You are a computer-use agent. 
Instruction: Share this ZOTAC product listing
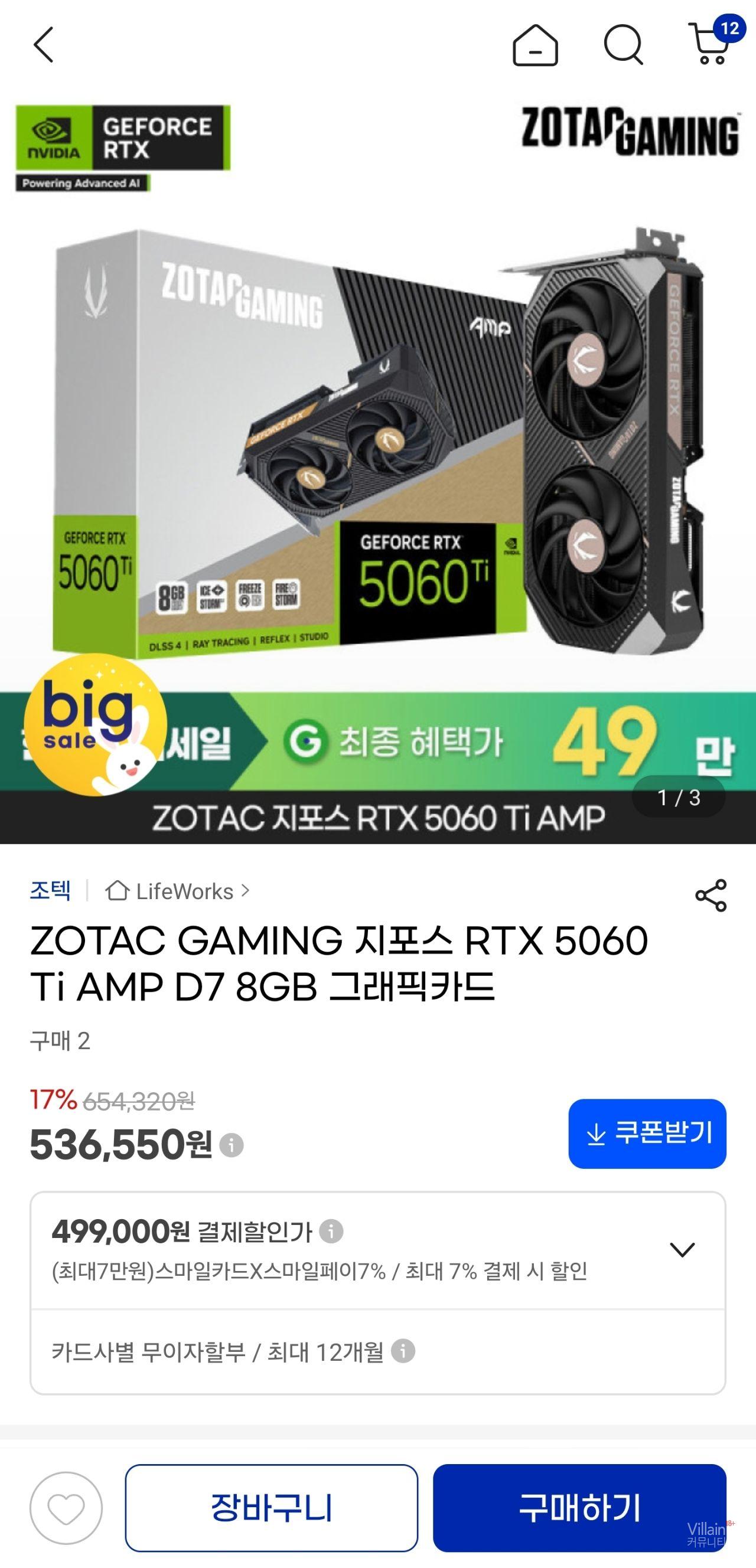click(711, 895)
